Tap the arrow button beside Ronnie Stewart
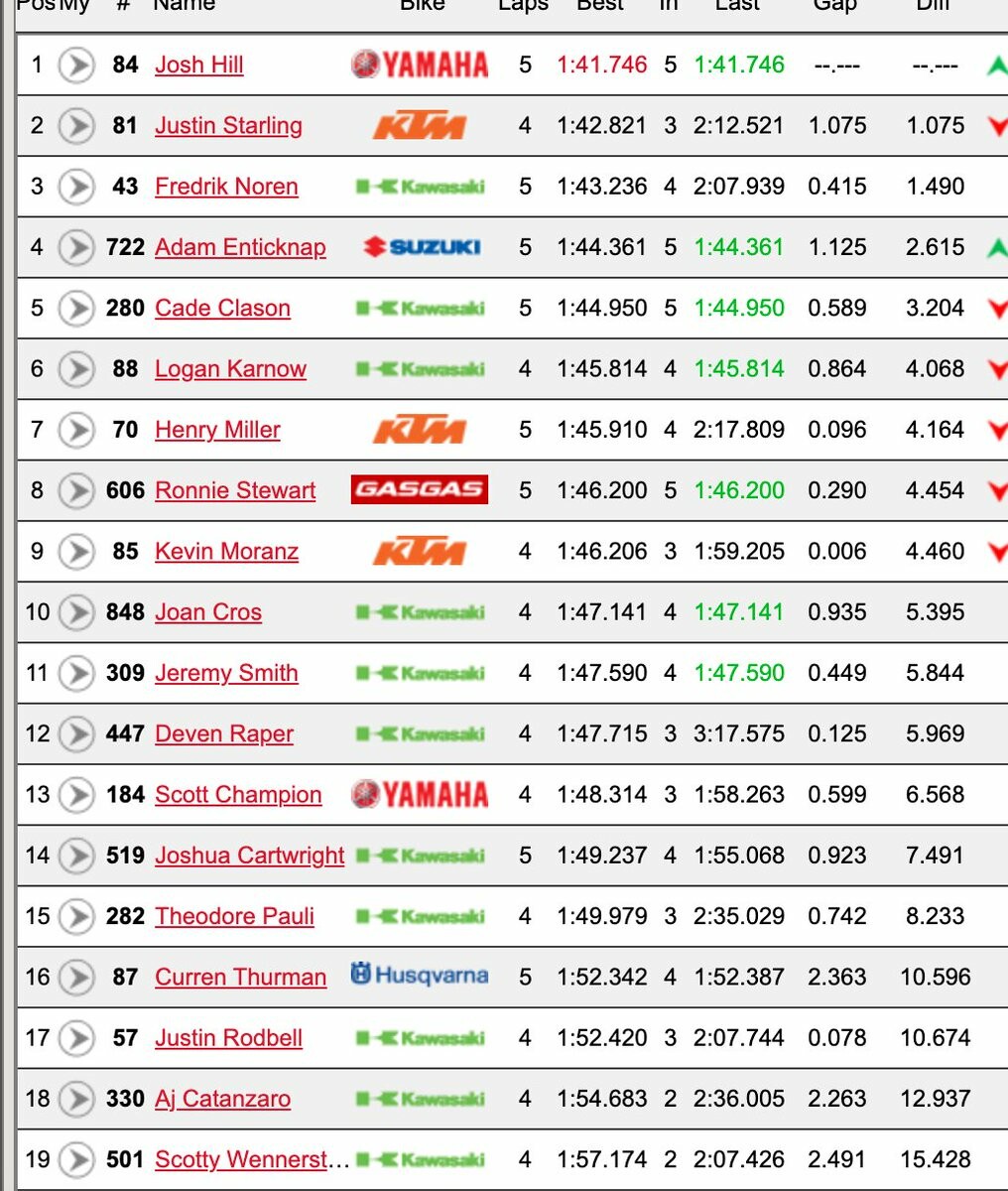The height and width of the screenshot is (1191, 1008). pyautogui.click(x=76, y=490)
